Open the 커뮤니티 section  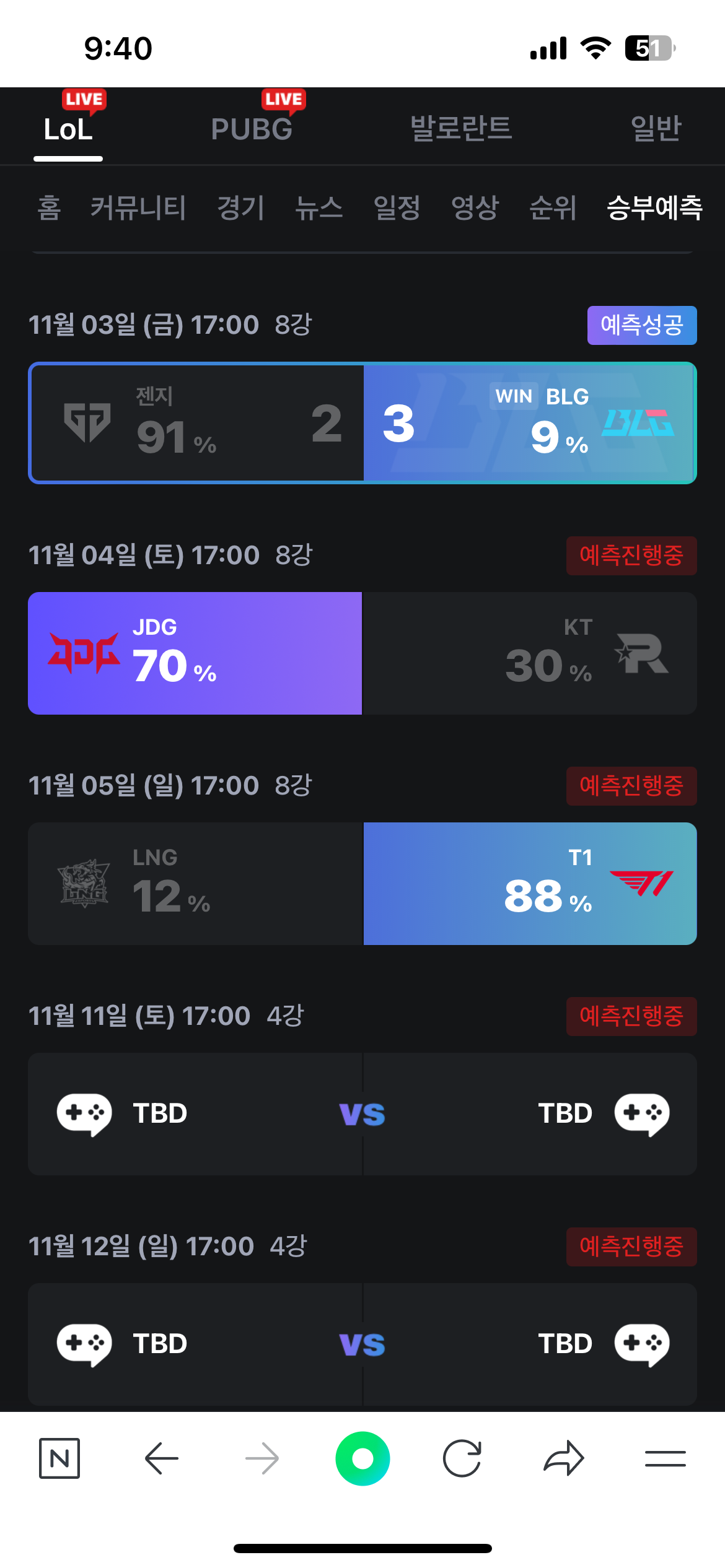(138, 207)
